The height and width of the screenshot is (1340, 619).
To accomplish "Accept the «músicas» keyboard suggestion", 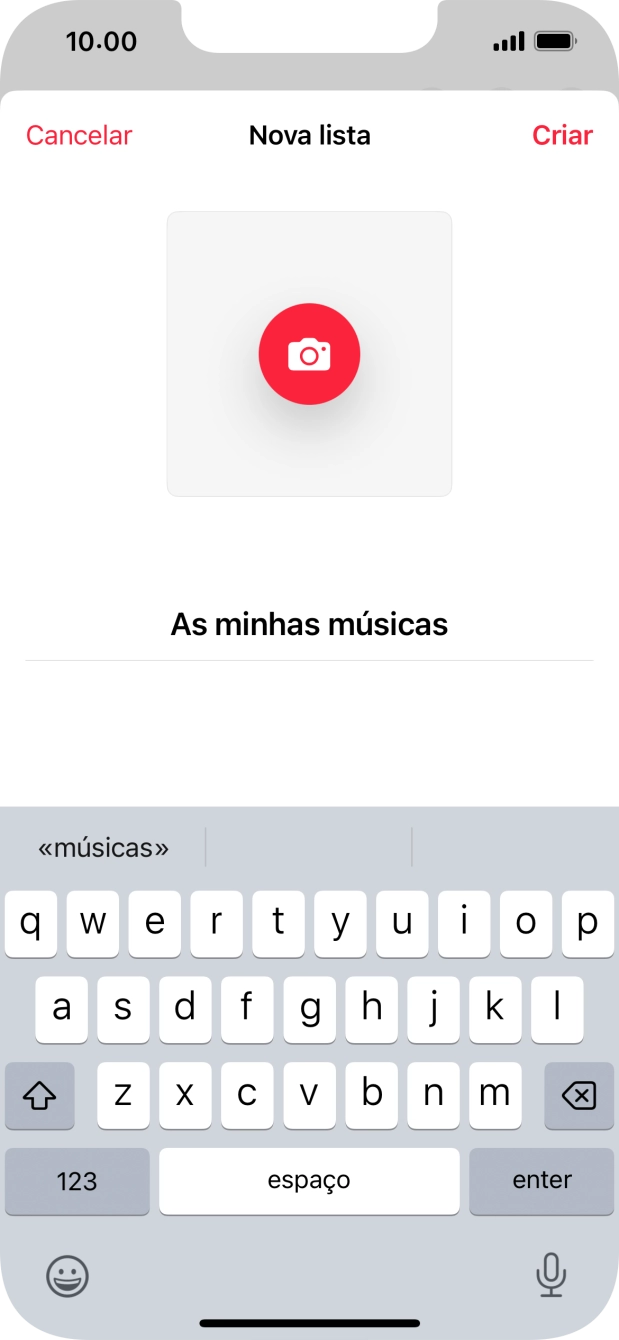I will [104, 848].
